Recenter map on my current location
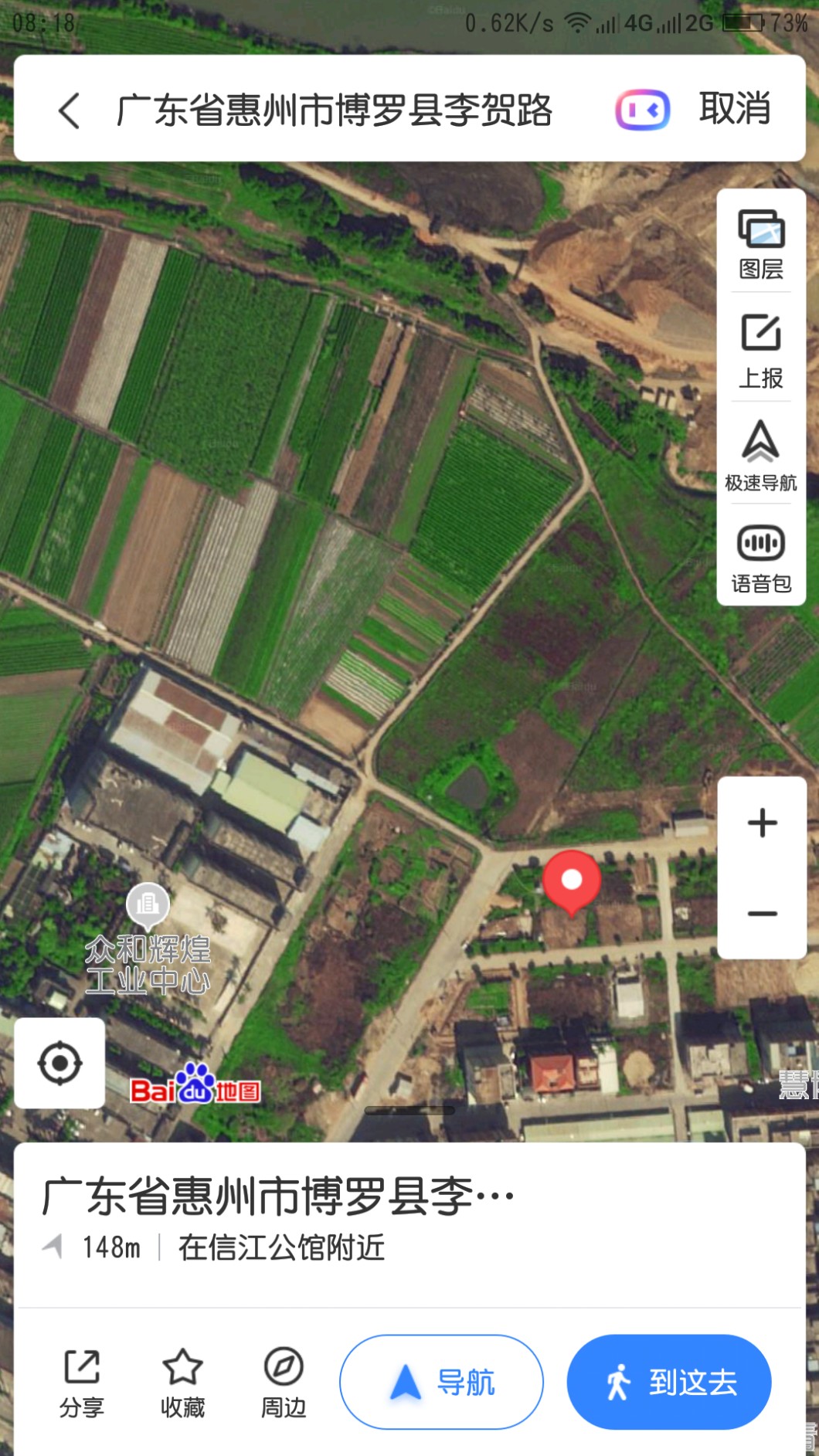Screen dimensions: 819x1456 pos(59,1063)
